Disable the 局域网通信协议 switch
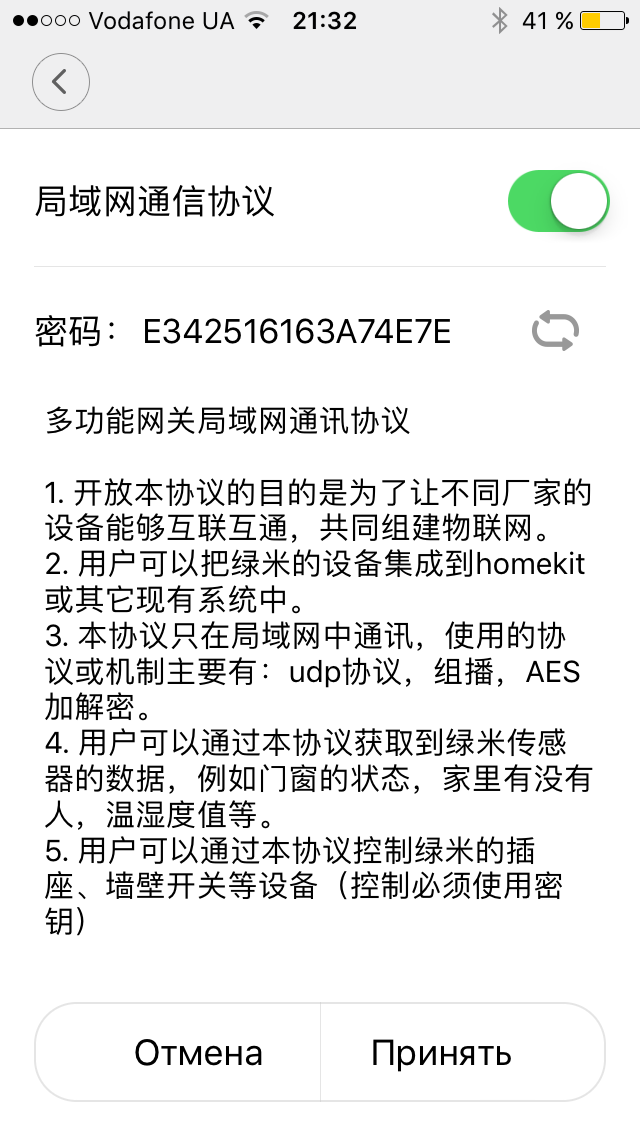 click(x=558, y=201)
